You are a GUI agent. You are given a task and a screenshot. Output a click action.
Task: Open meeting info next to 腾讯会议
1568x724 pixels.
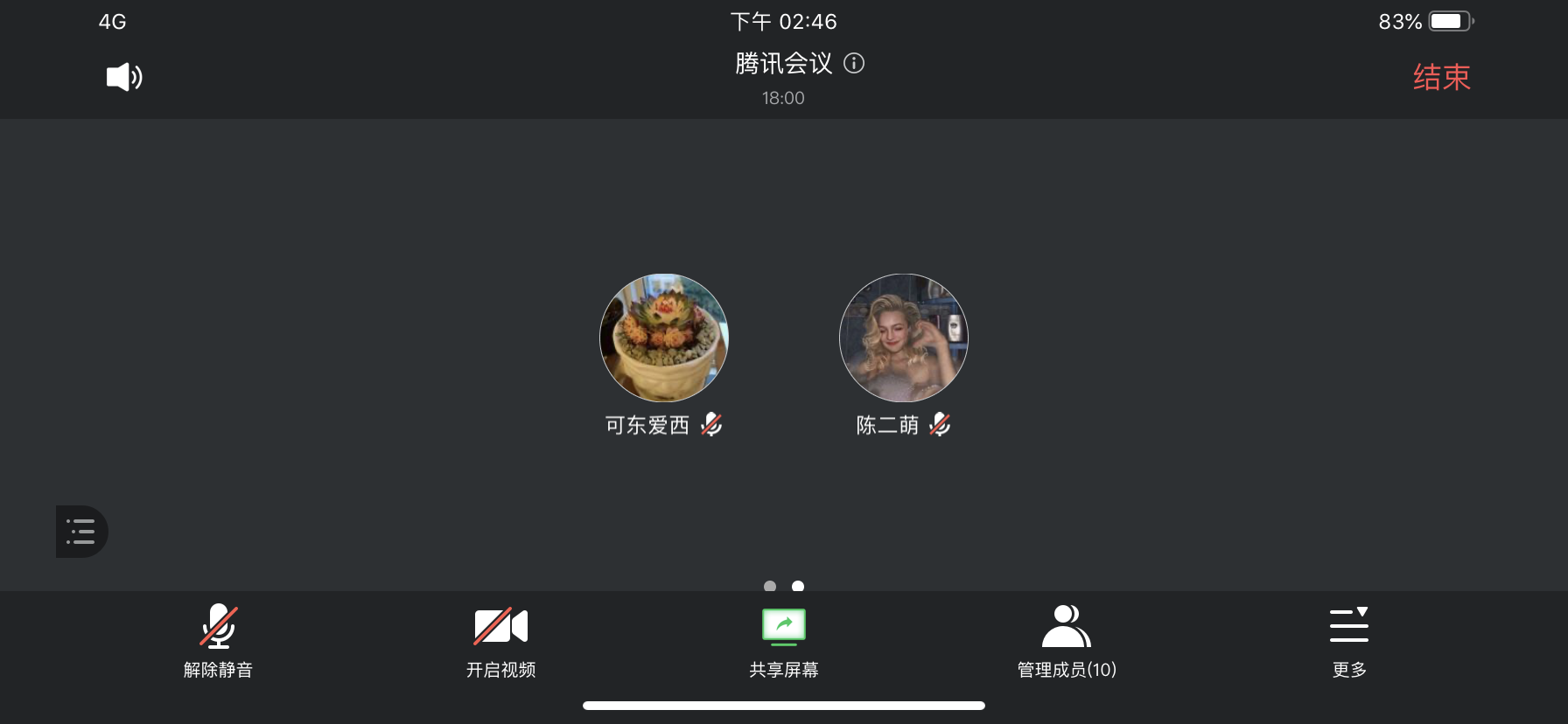854,63
